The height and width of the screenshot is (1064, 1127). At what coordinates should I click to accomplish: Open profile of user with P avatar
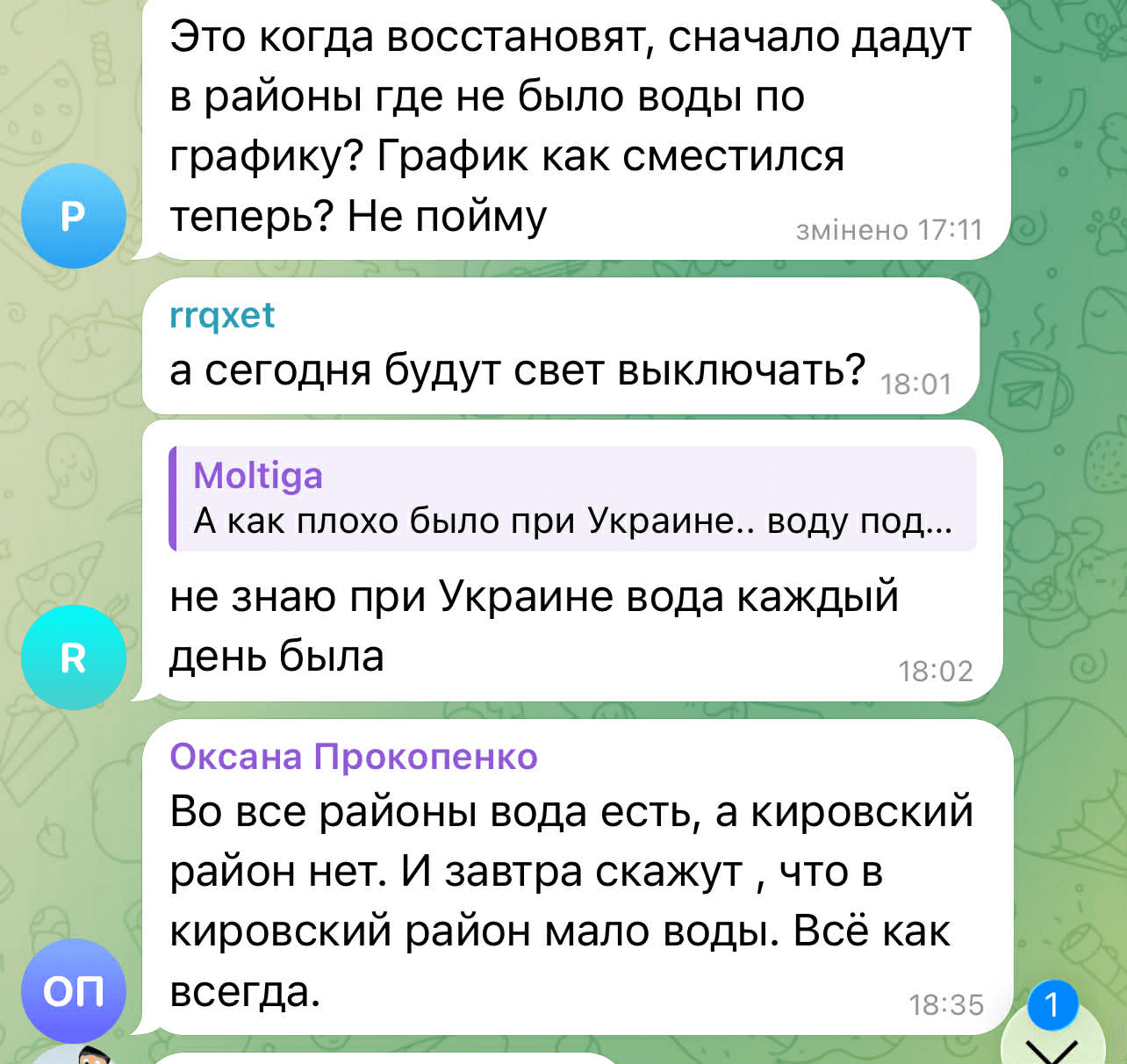tap(74, 216)
